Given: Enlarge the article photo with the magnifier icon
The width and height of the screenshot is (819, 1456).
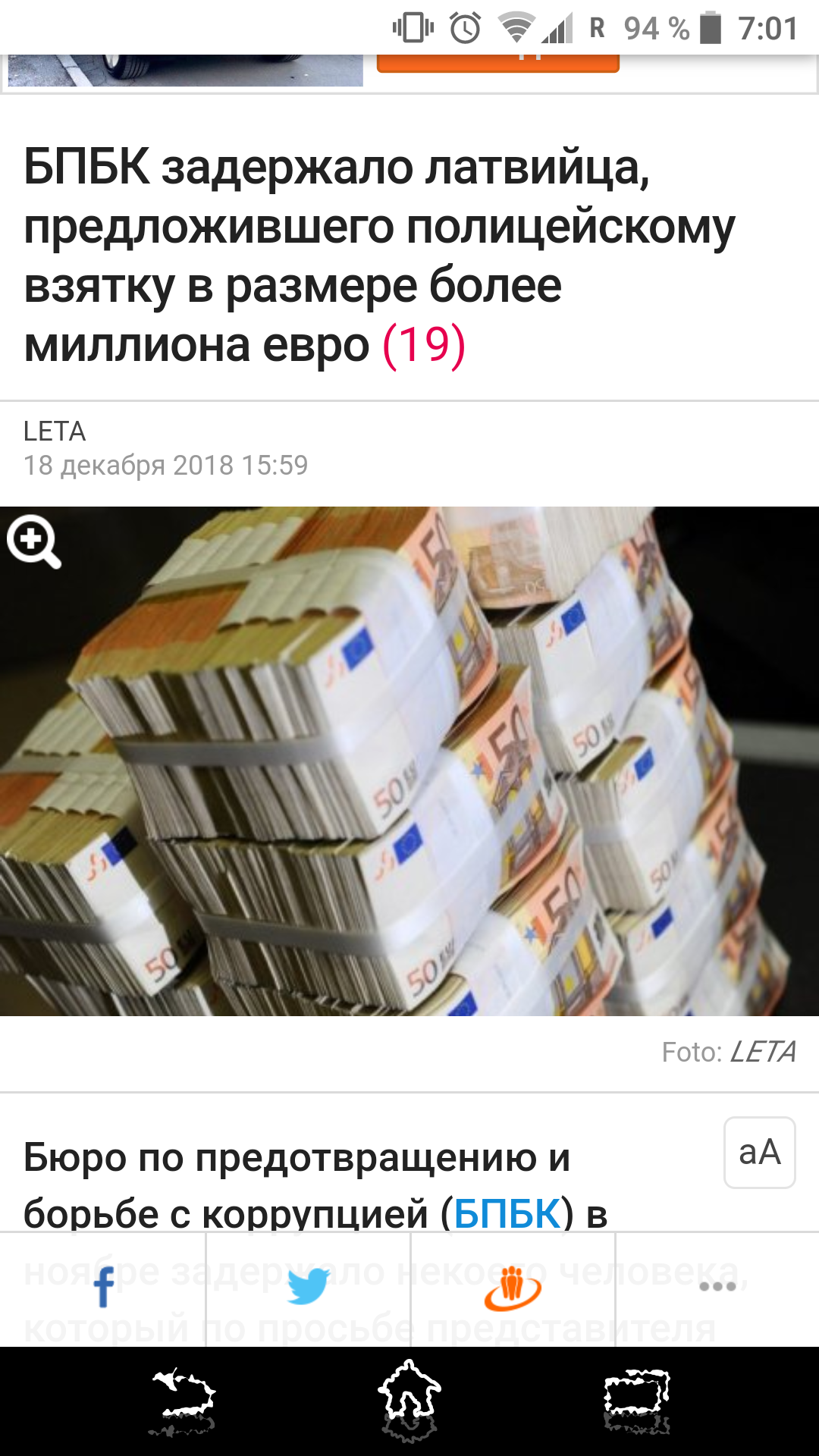Looking at the screenshot, I should tap(33, 541).
